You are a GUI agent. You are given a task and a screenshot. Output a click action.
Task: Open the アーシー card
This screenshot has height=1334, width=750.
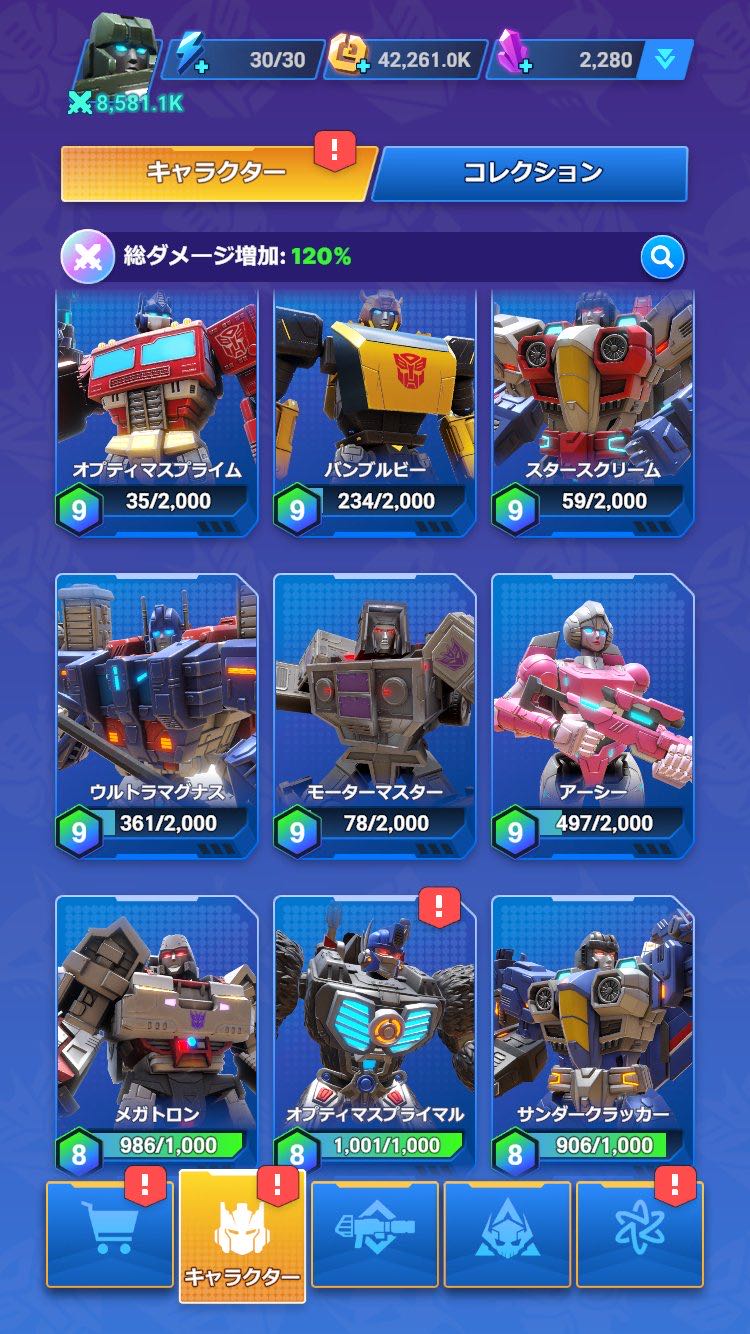[593, 716]
